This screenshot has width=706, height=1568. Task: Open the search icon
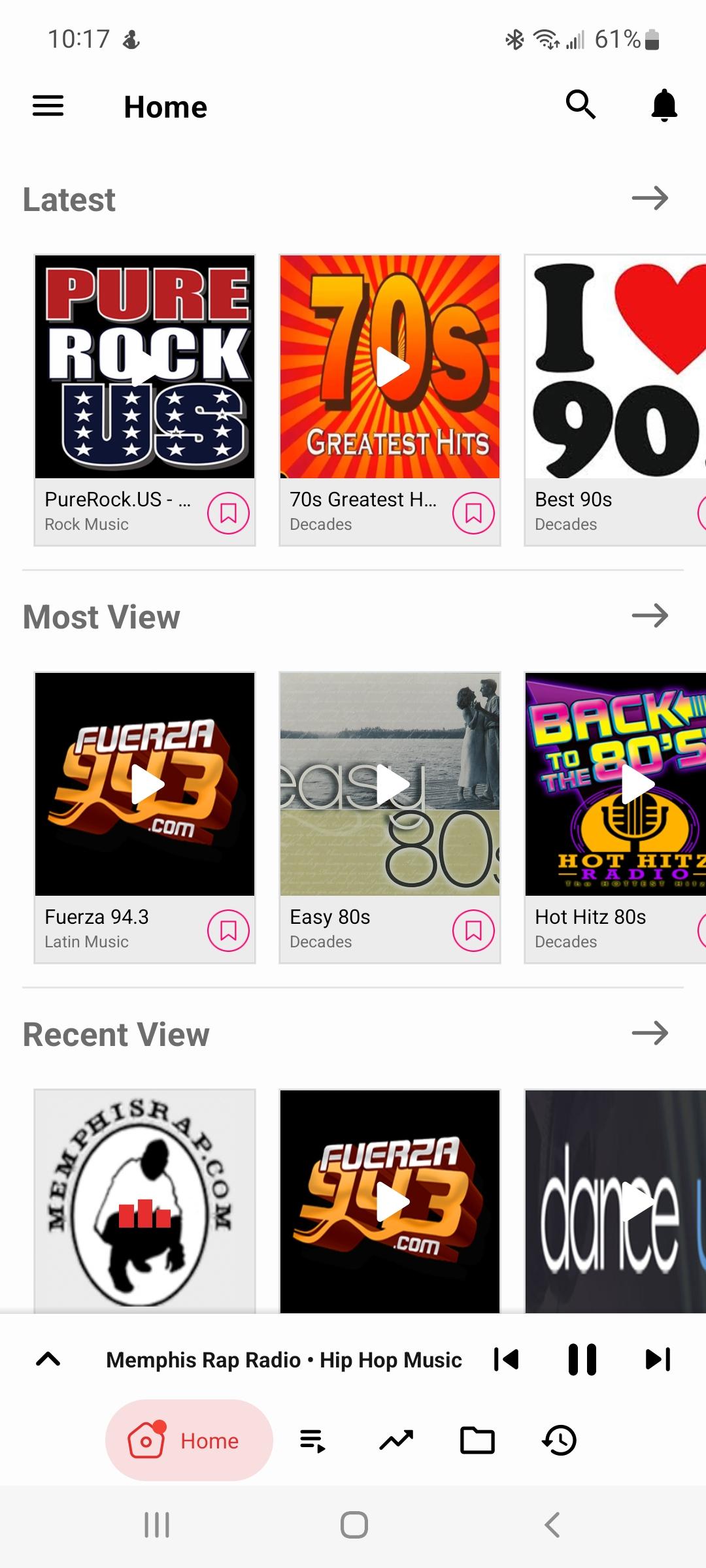[580, 105]
